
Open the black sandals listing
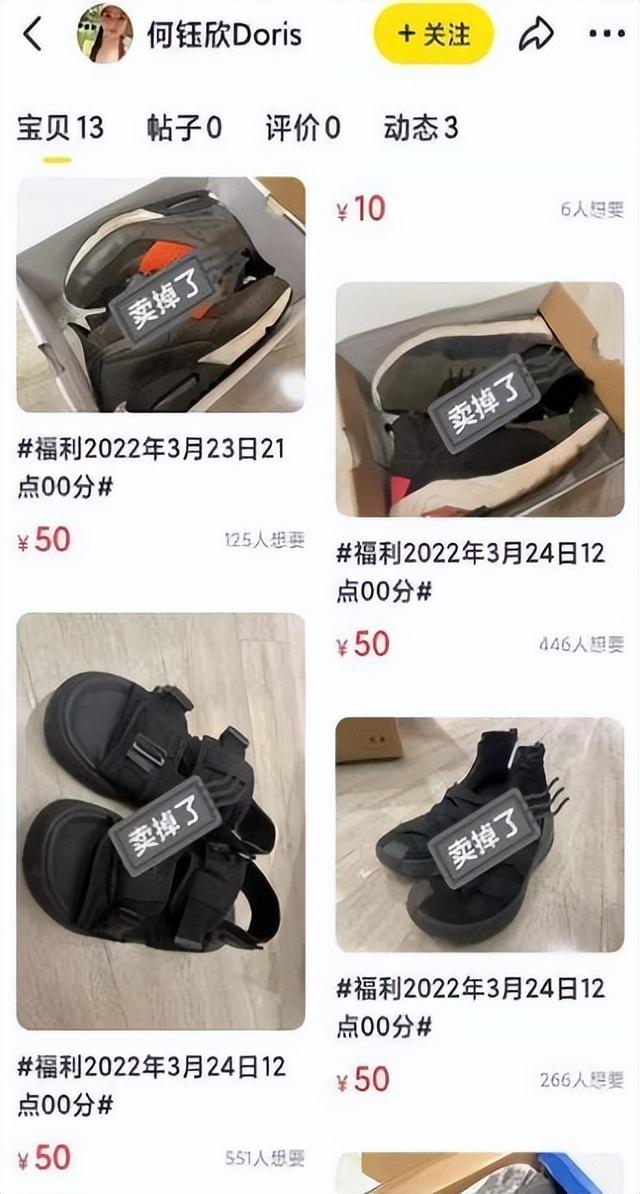161,820
